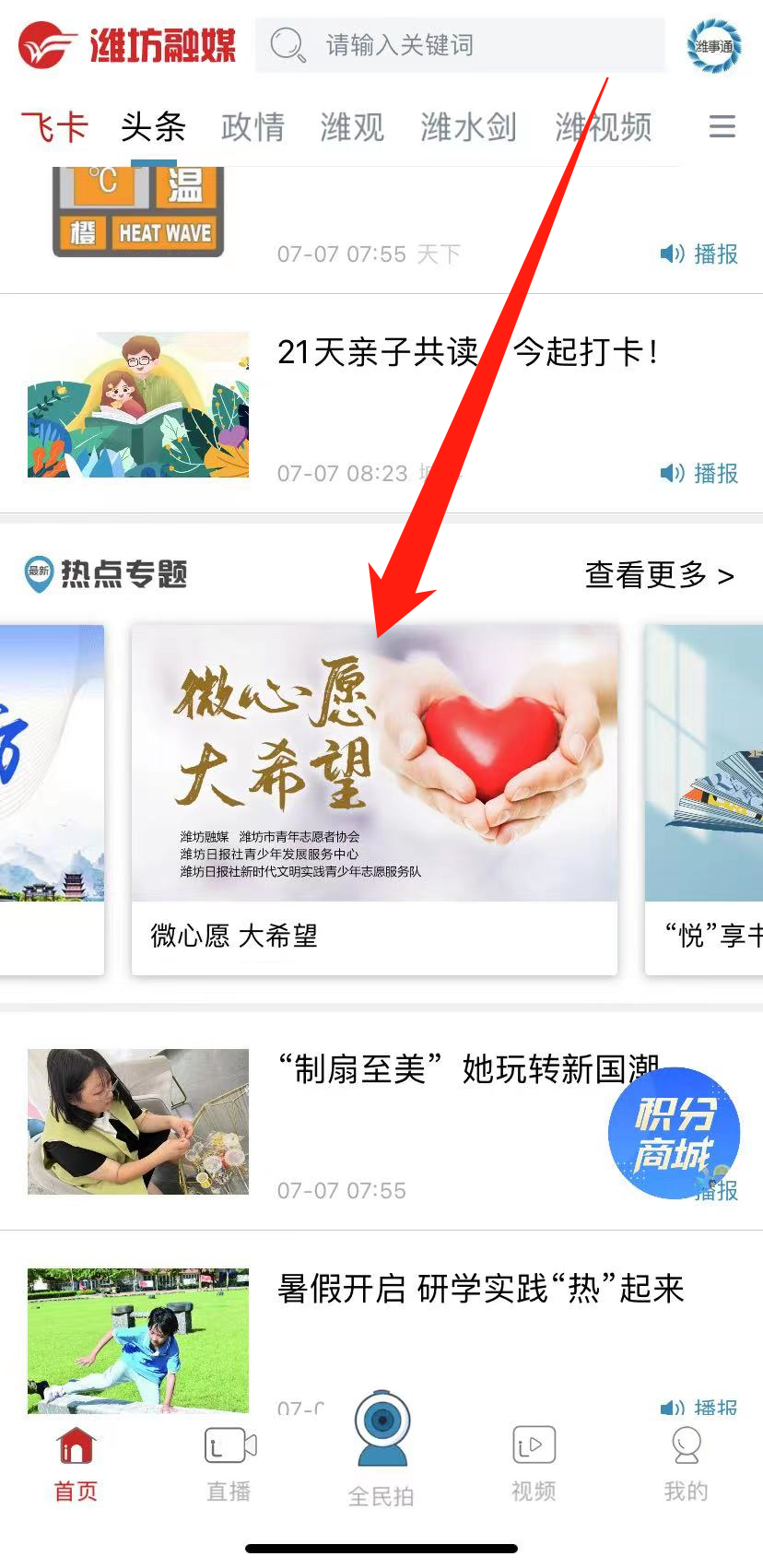This screenshot has width=763, height=1568.
Task: Open the "悦"享 topic card
Action: point(704,799)
